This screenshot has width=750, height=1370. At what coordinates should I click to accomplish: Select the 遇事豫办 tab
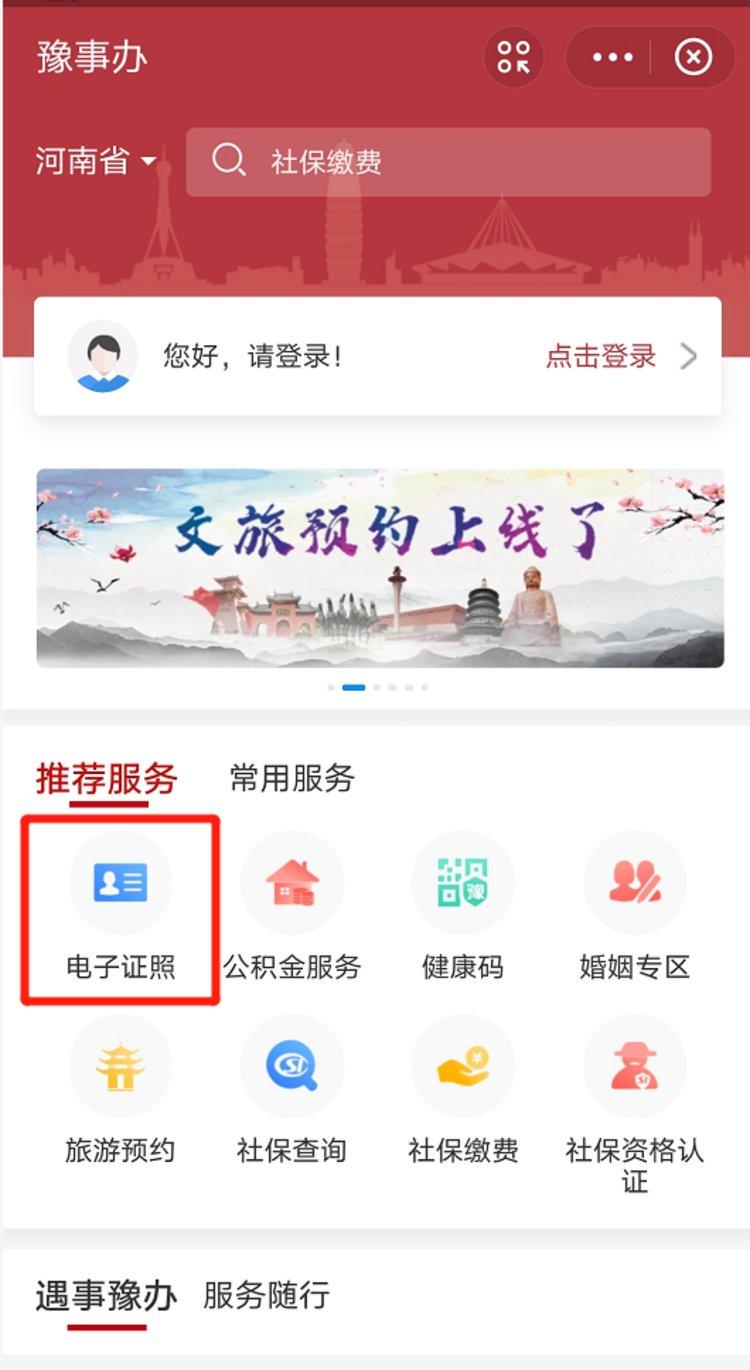point(107,1296)
